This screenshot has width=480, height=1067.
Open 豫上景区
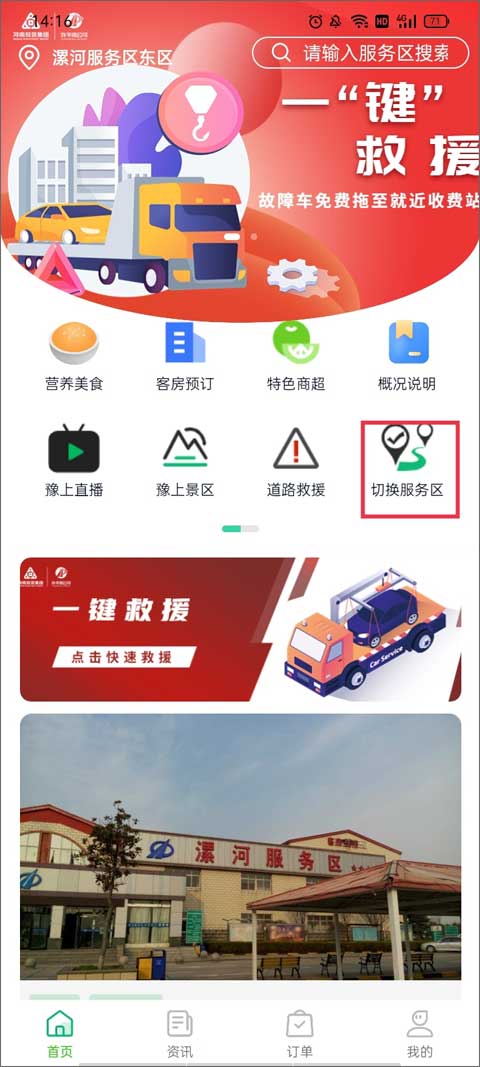click(185, 461)
